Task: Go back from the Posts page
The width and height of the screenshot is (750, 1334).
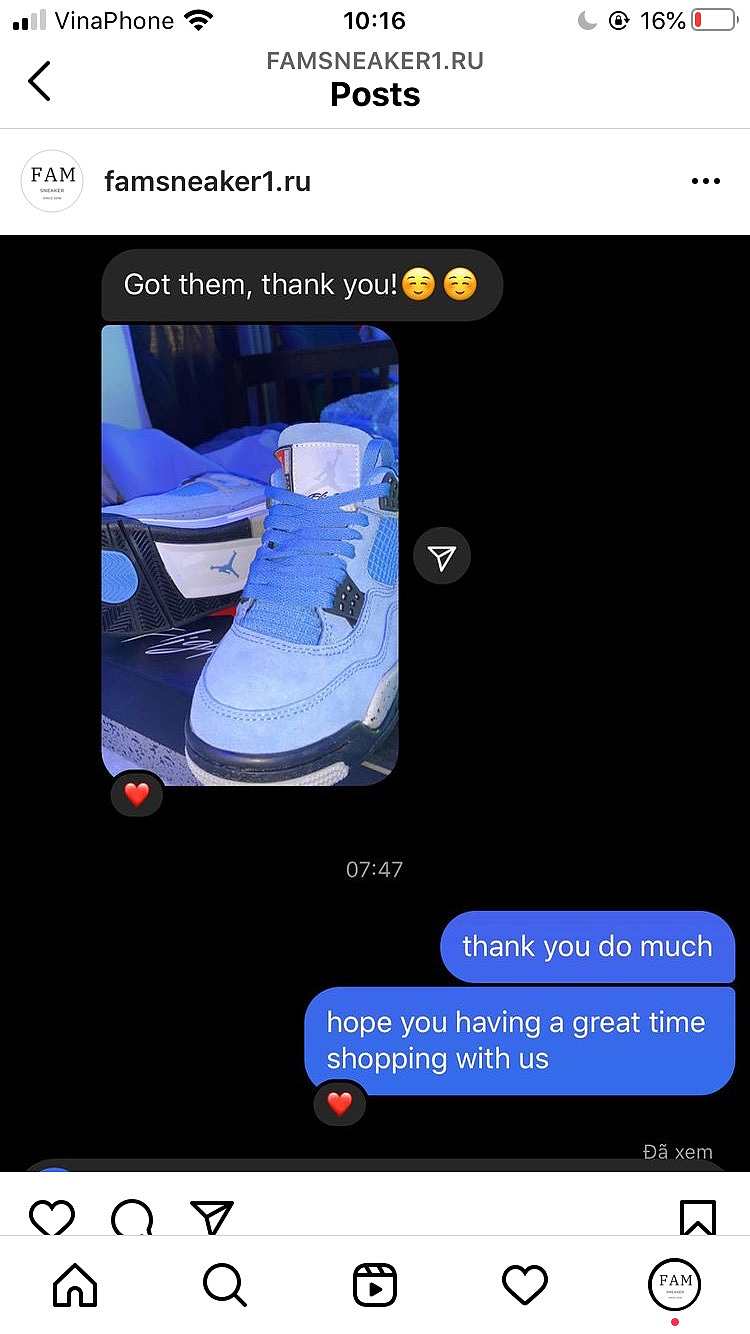Action: point(39,81)
